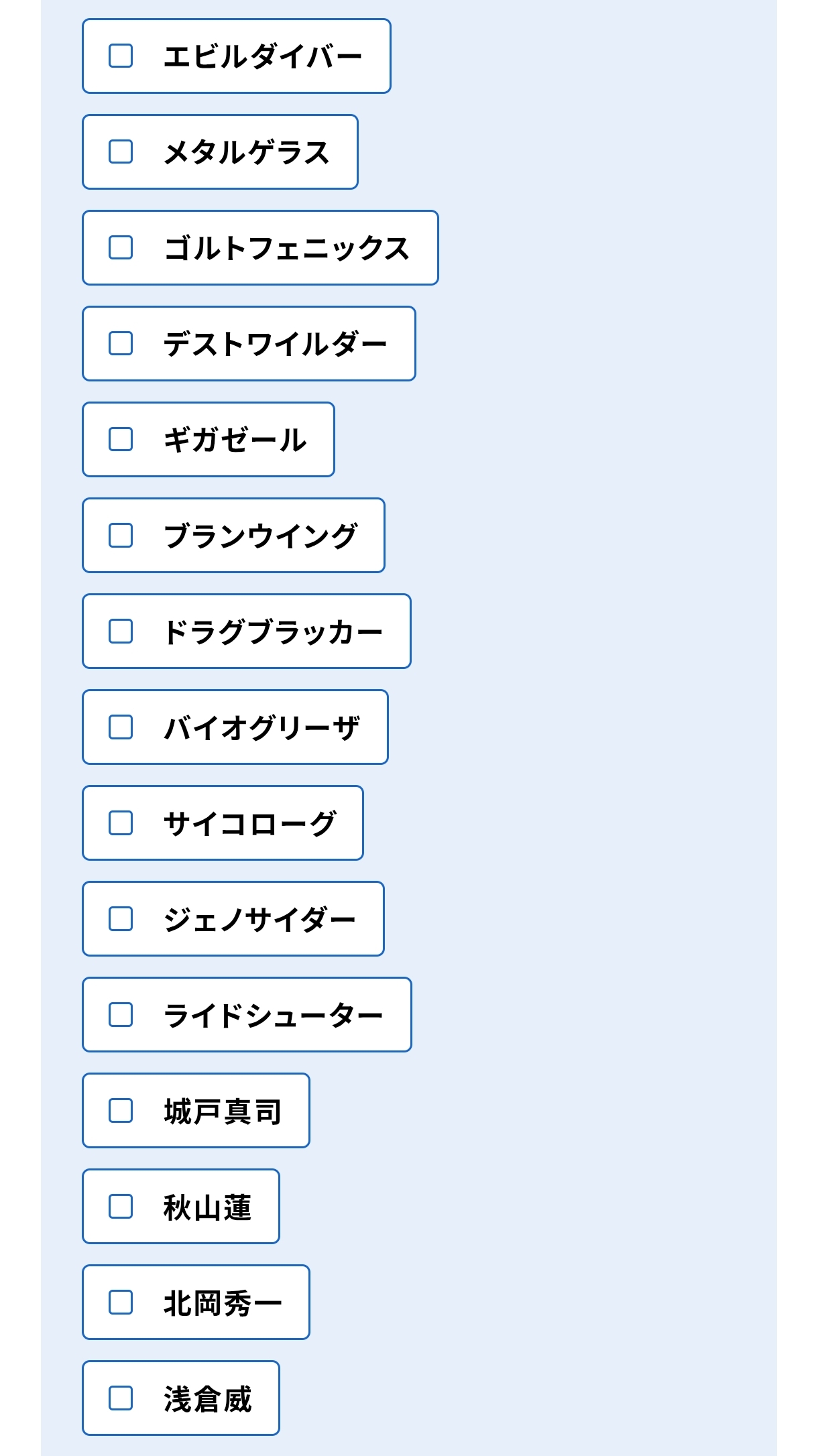818x1456 pixels.
Task: Check the 秋山蓮 option
Action: (121, 1207)
